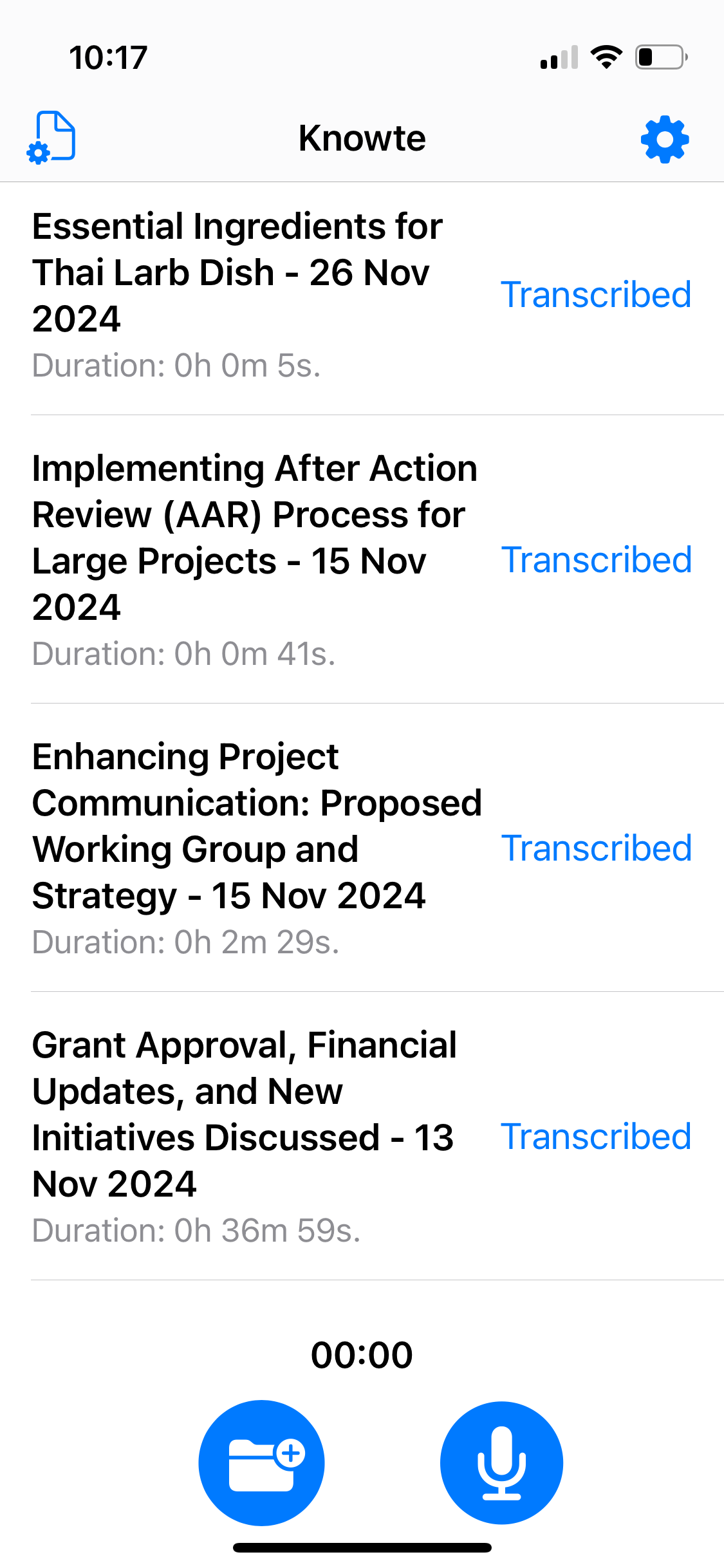Open the After Action Review recording
Screen dimensions: 724x1568
[x=257, y=559]
